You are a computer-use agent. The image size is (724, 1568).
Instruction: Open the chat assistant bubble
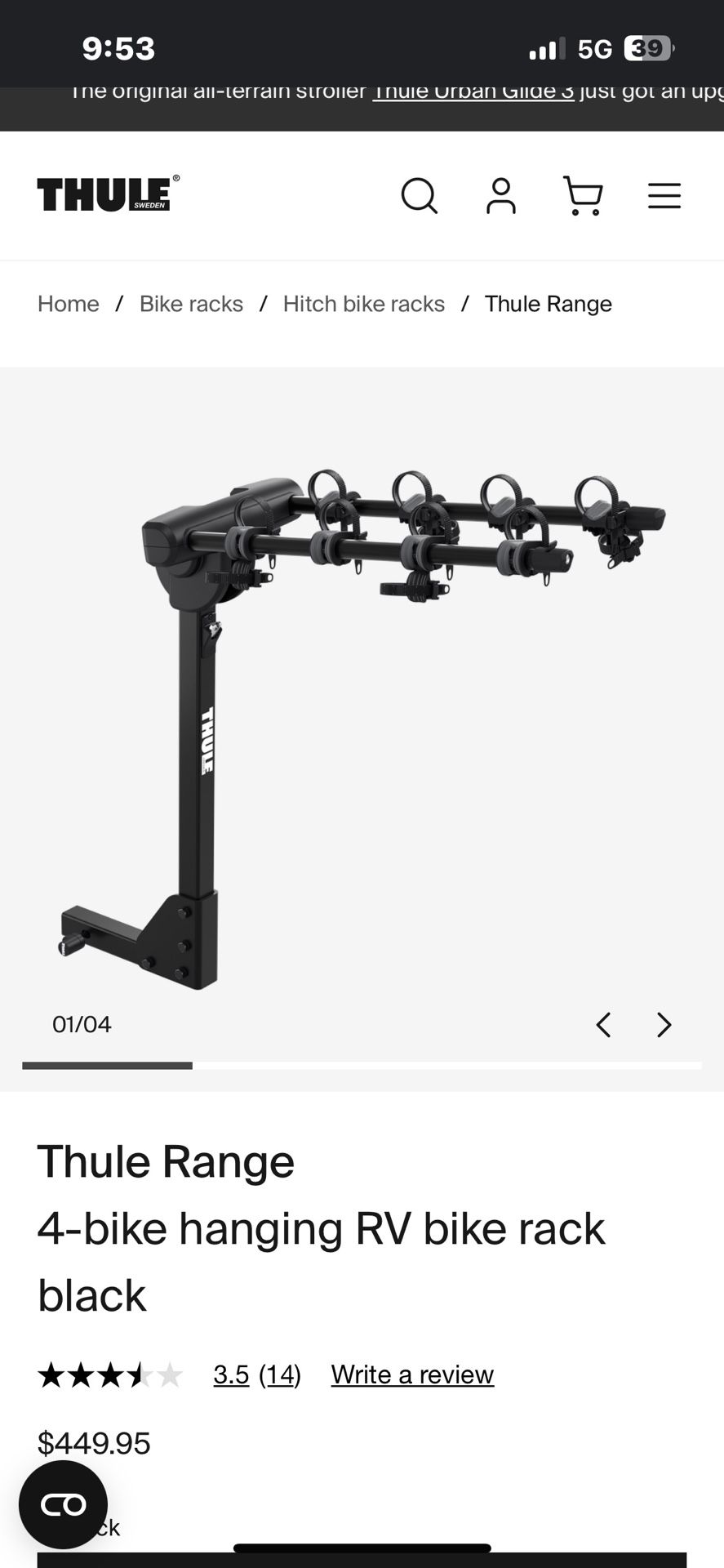(64, 1504)
